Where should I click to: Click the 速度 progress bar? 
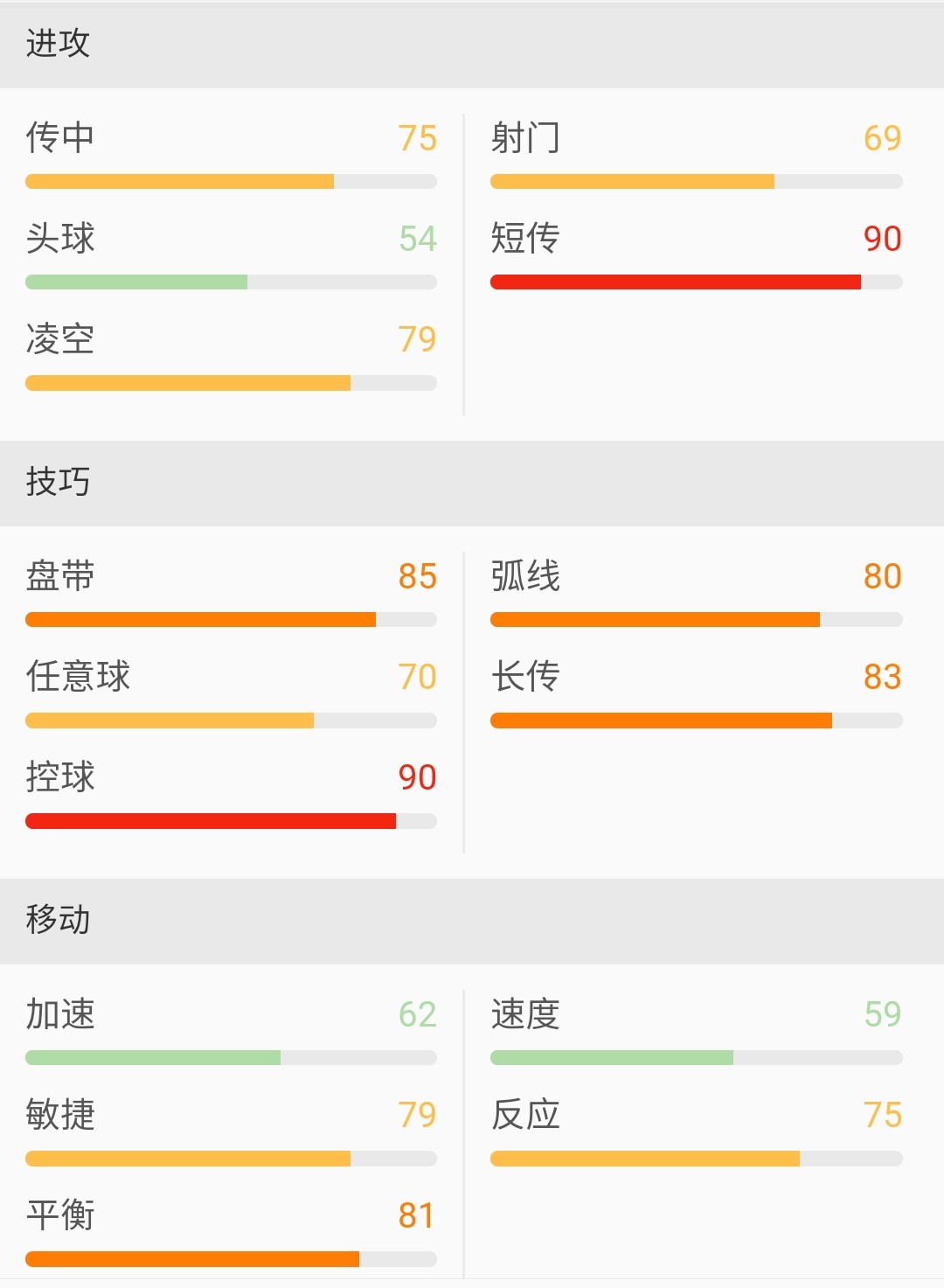click(698, 1057)
